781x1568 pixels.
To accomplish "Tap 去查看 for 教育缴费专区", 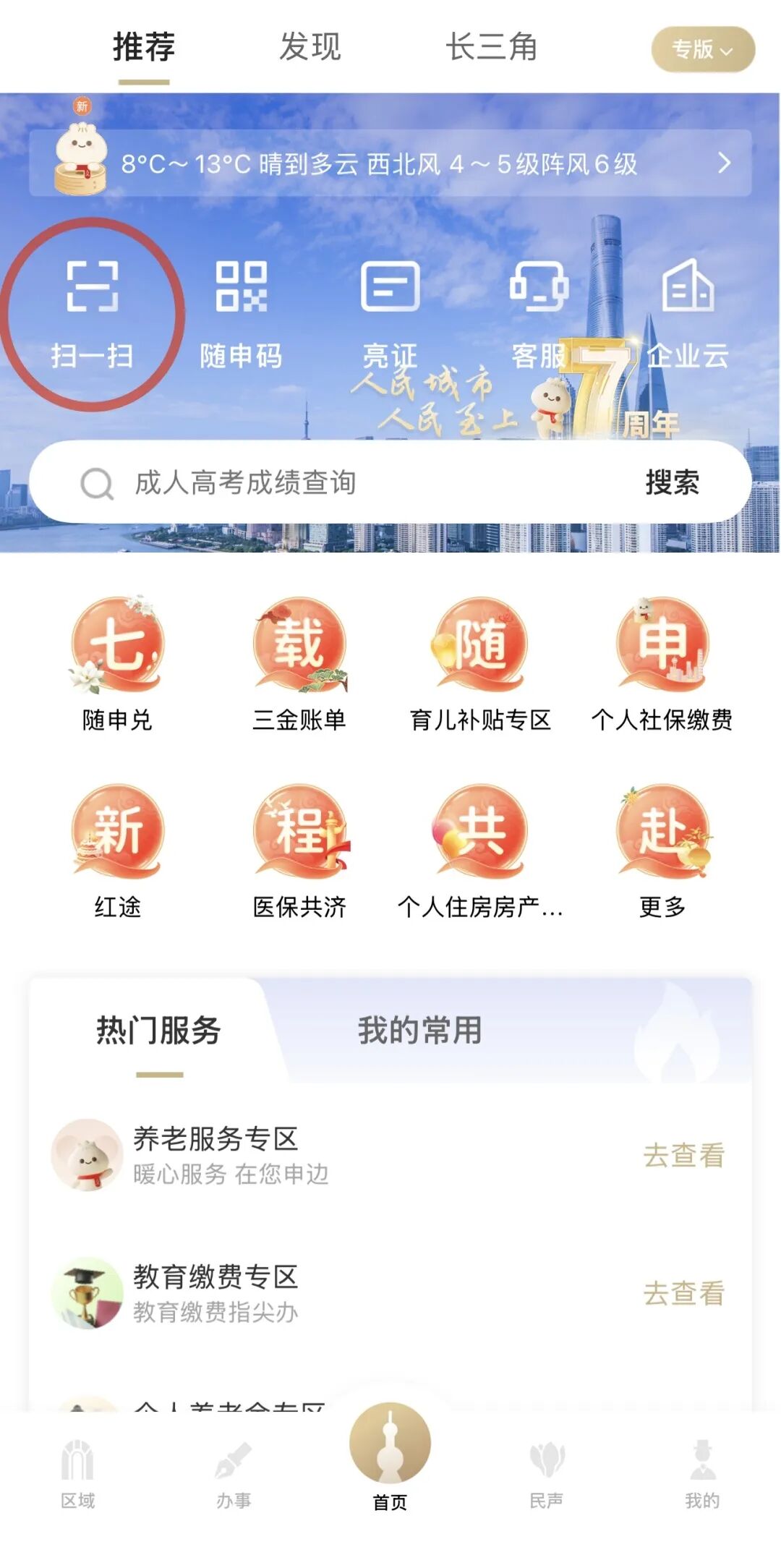I will coord(683,1294).
